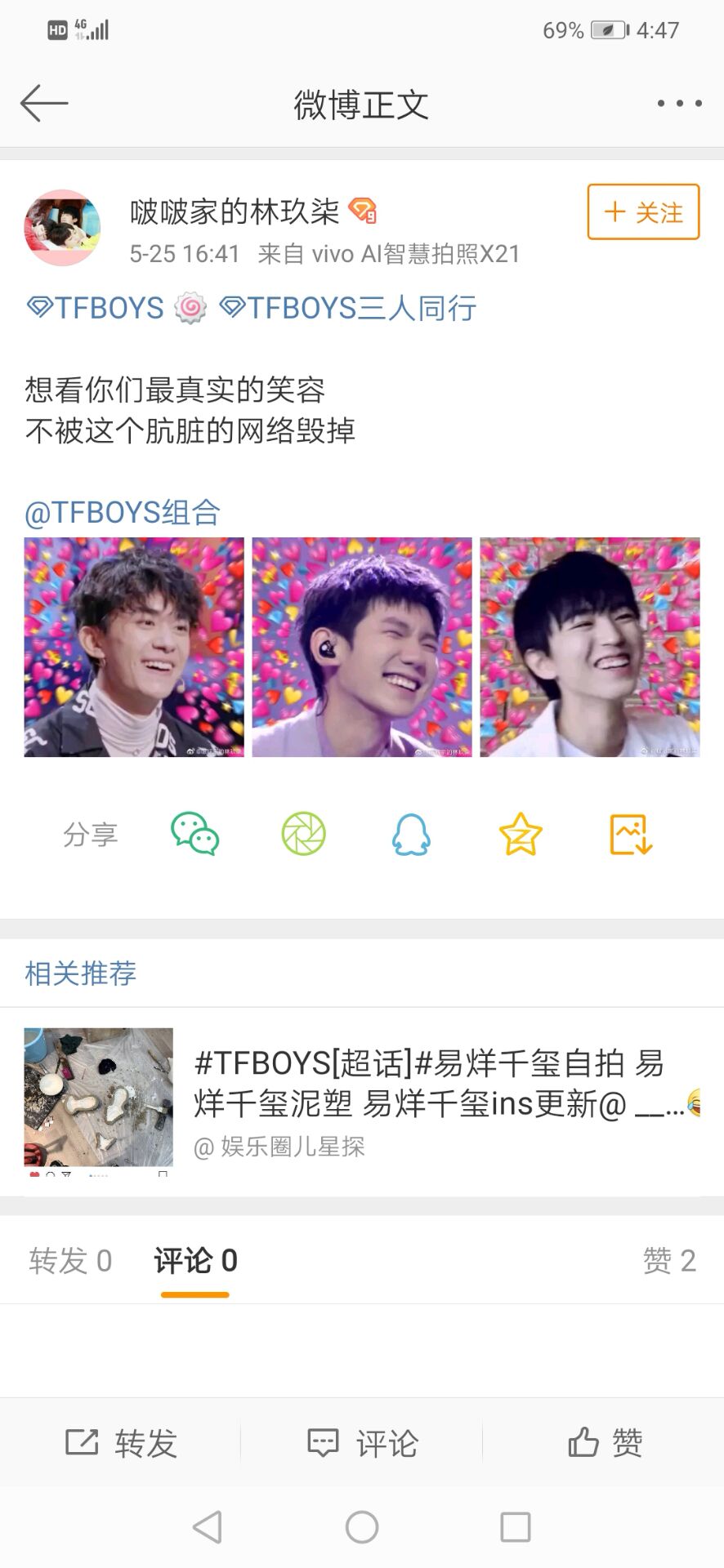
Task: Share post to WeChat Moments
Action: click(x=304, y=834)
